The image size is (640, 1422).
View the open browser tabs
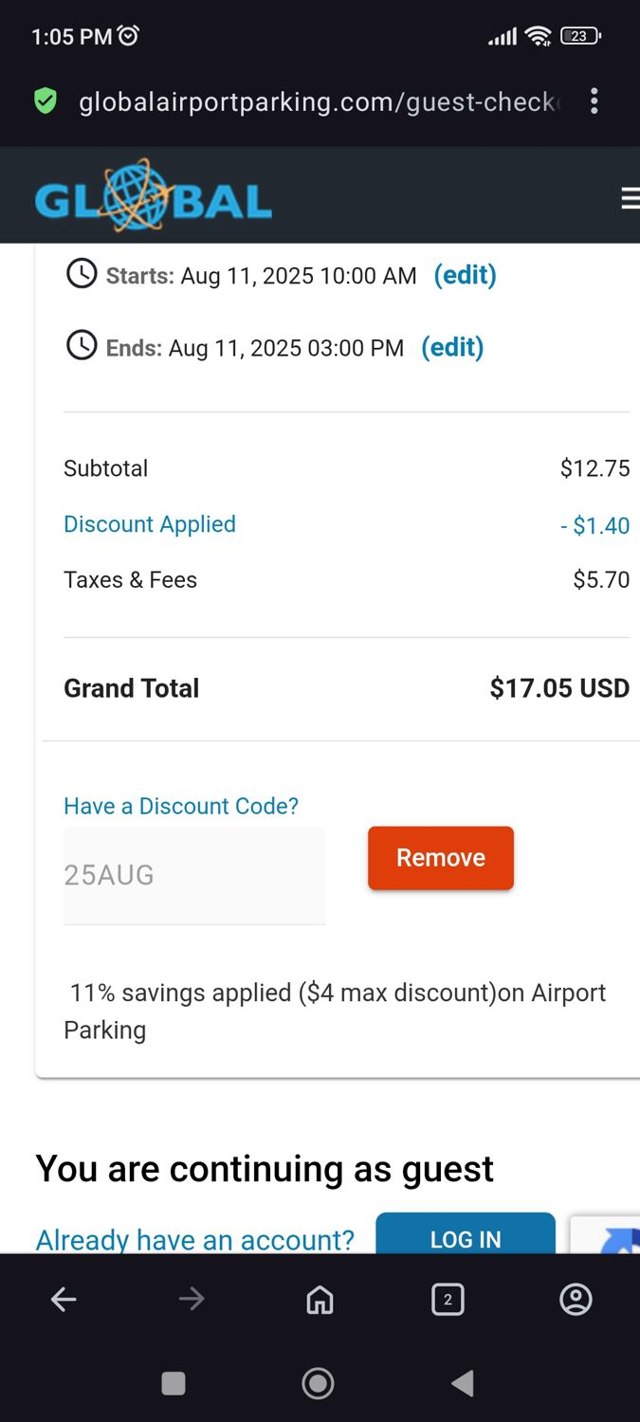[x=447, y=1299]
